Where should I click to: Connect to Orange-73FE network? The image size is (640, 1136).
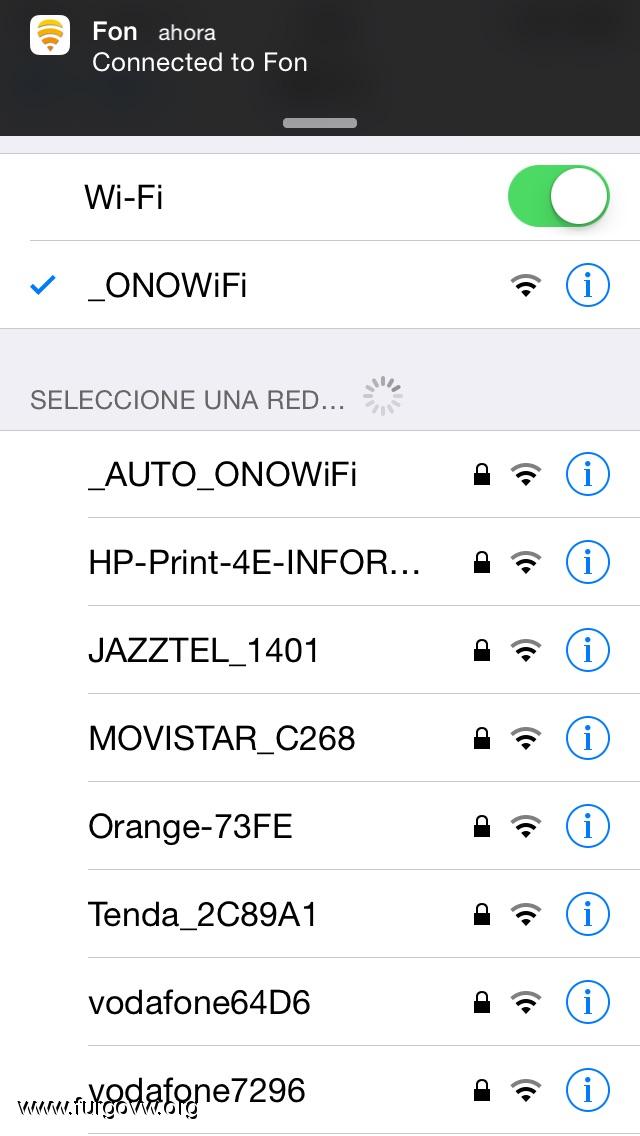click(x=190, y=826)
